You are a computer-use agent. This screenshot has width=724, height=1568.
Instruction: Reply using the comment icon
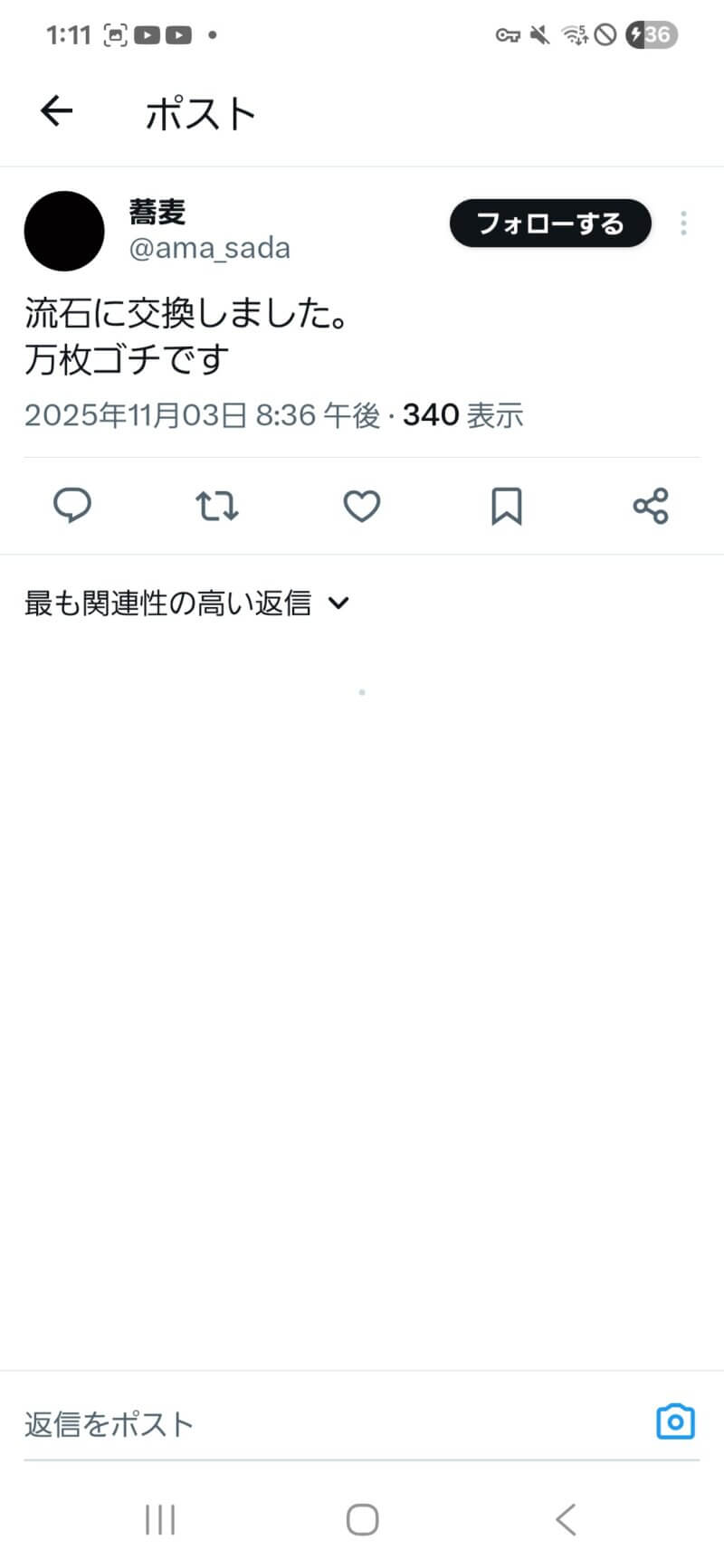tap(72, 506)
